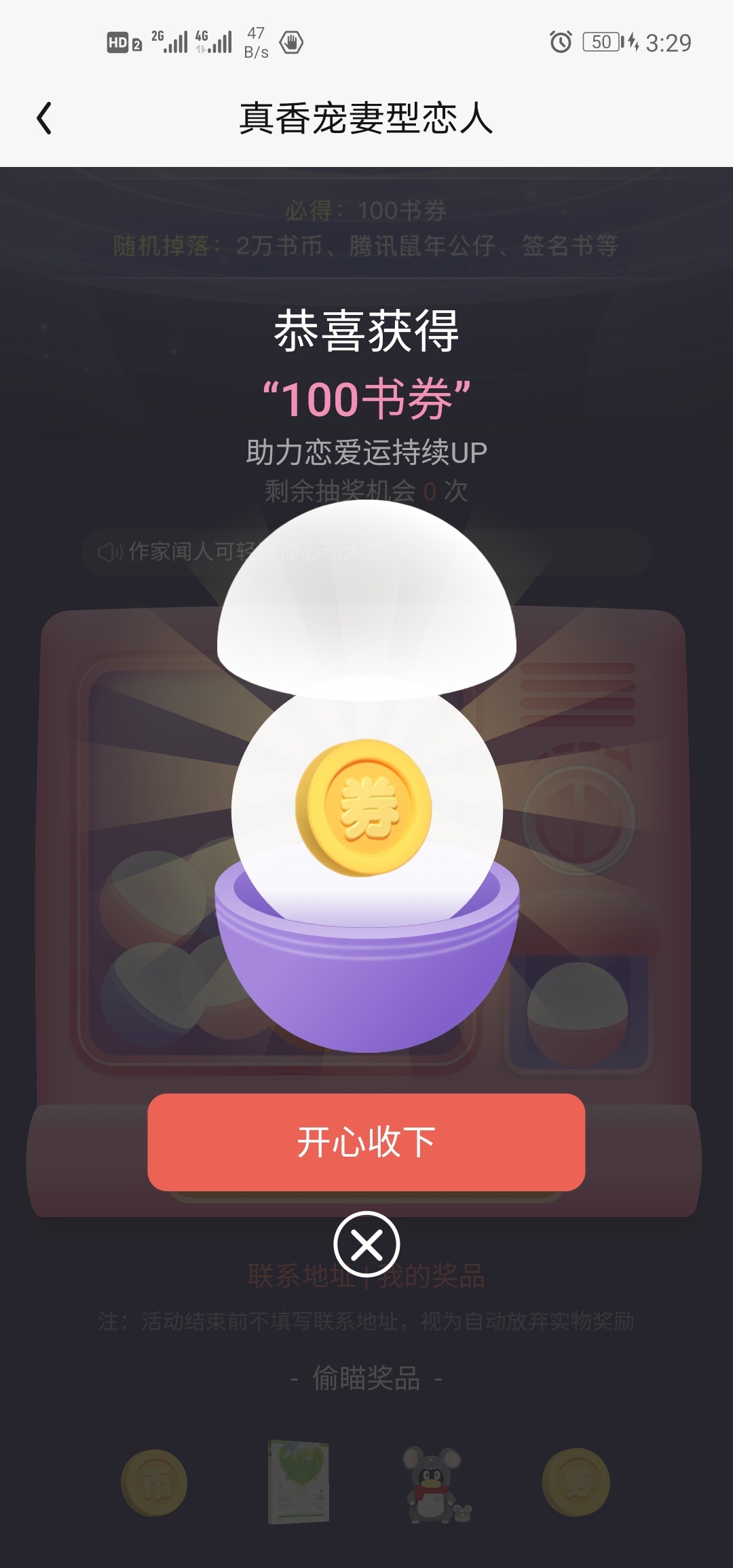The image size is (733, 1568).
Task: Tap 开心收下 to accept the prize
Action: click(x=366, y=1142)
